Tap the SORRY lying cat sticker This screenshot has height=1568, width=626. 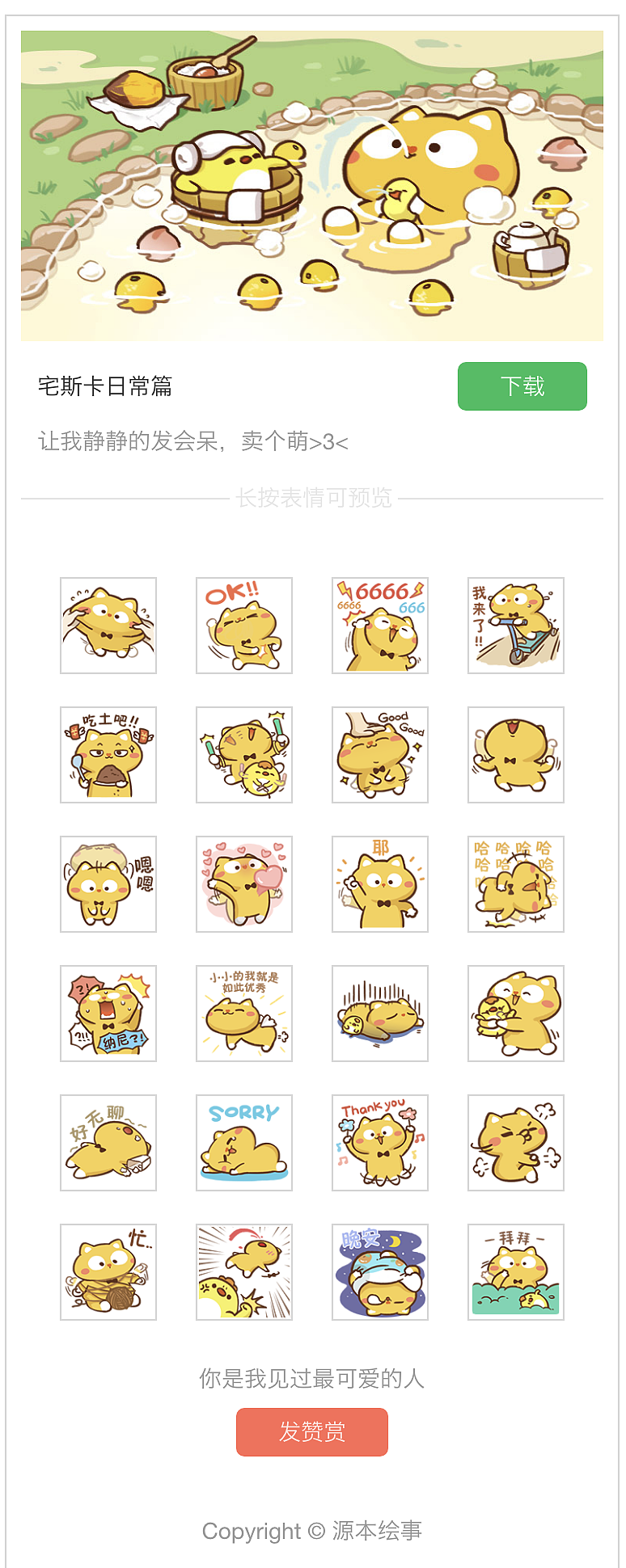click(x=244, y=1143)
